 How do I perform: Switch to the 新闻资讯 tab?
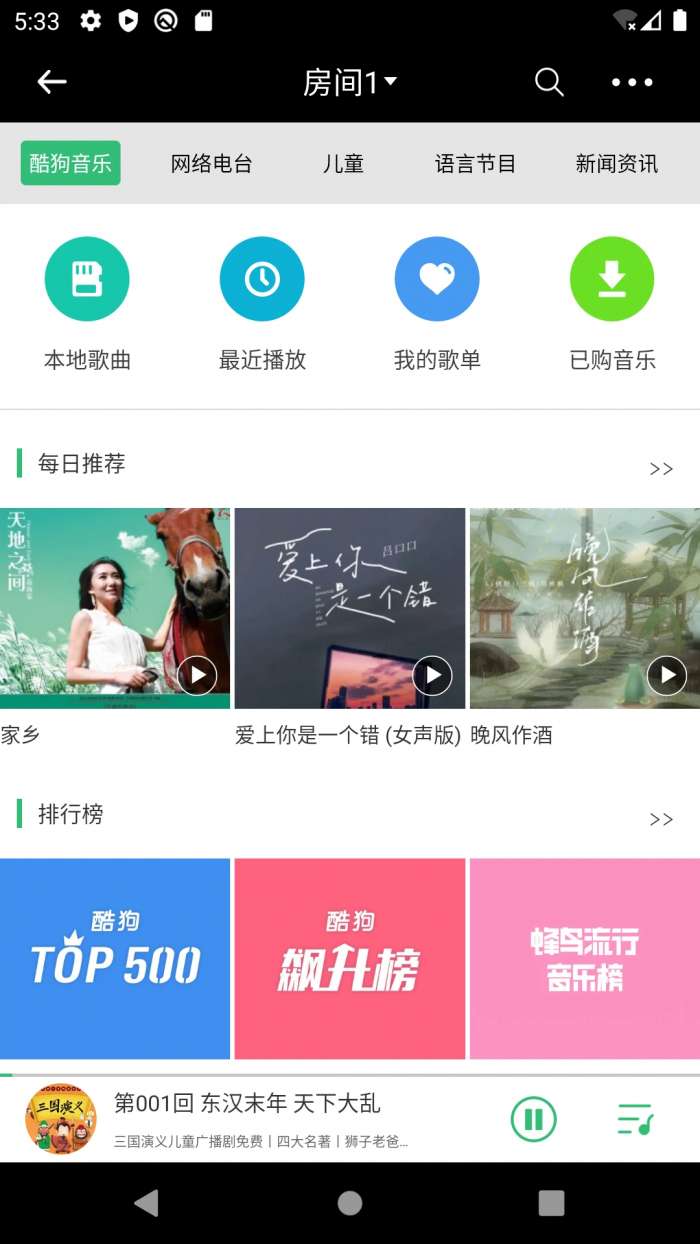(616, 164)
